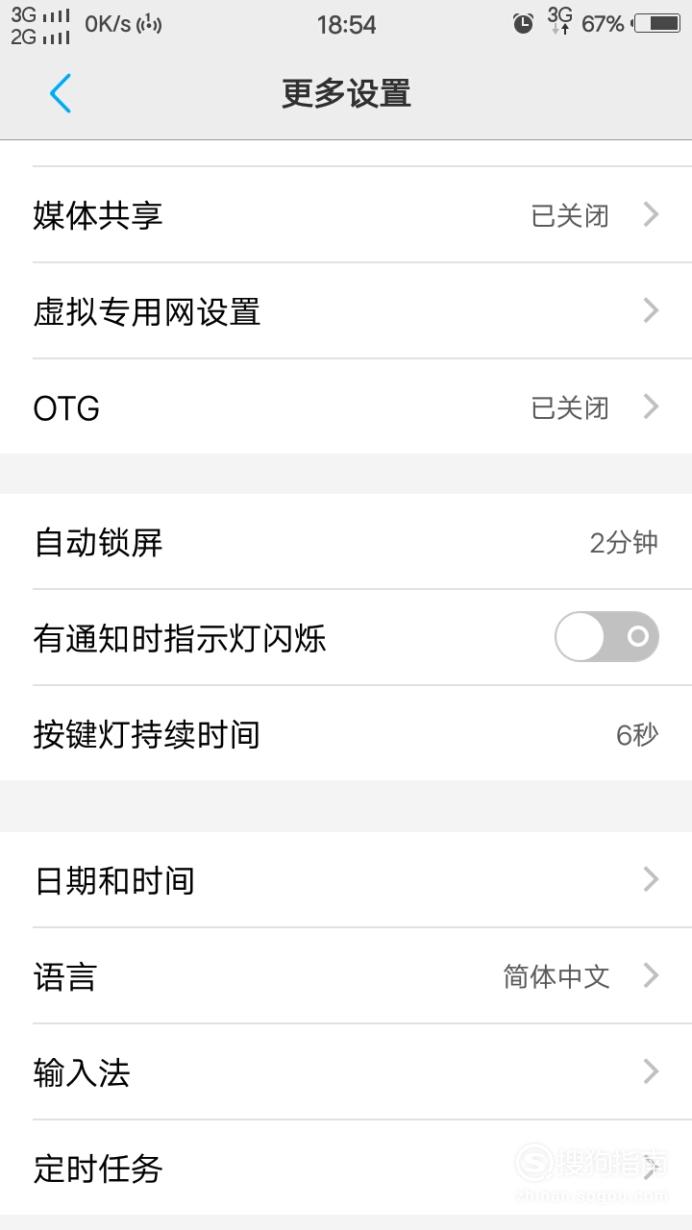
Task: Open 语言 settings
Action: (x=346, y=976)
